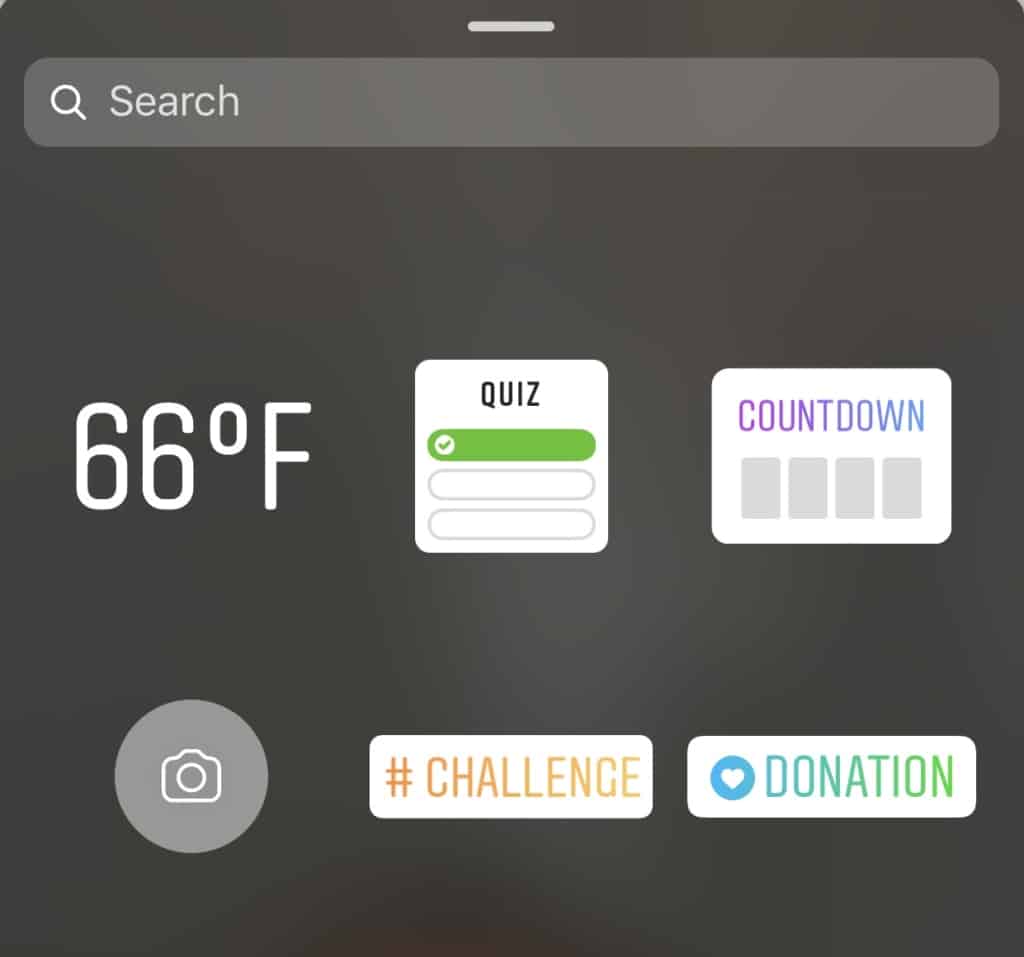Tap the sticker search field
Image resolution: width=1024 pixels, height=957 pixels.
coord(510,102)
